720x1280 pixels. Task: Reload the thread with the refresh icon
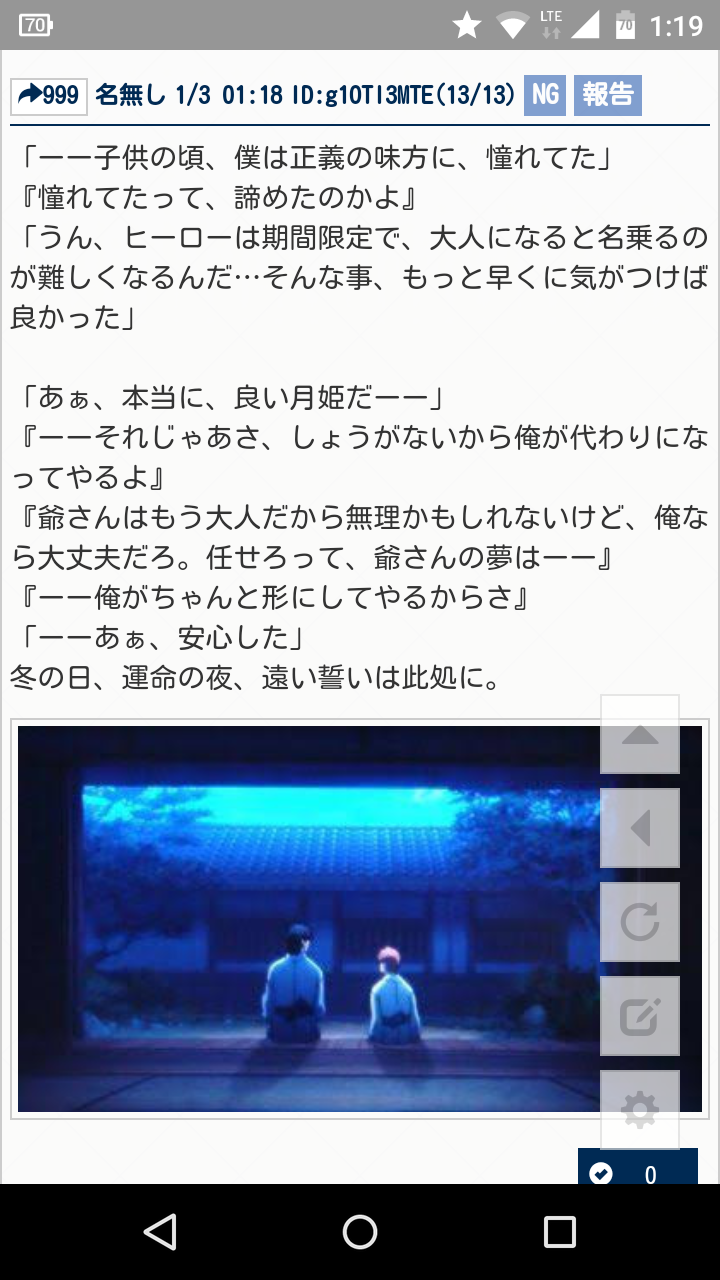pyautogui.click(x=640, y=922)
